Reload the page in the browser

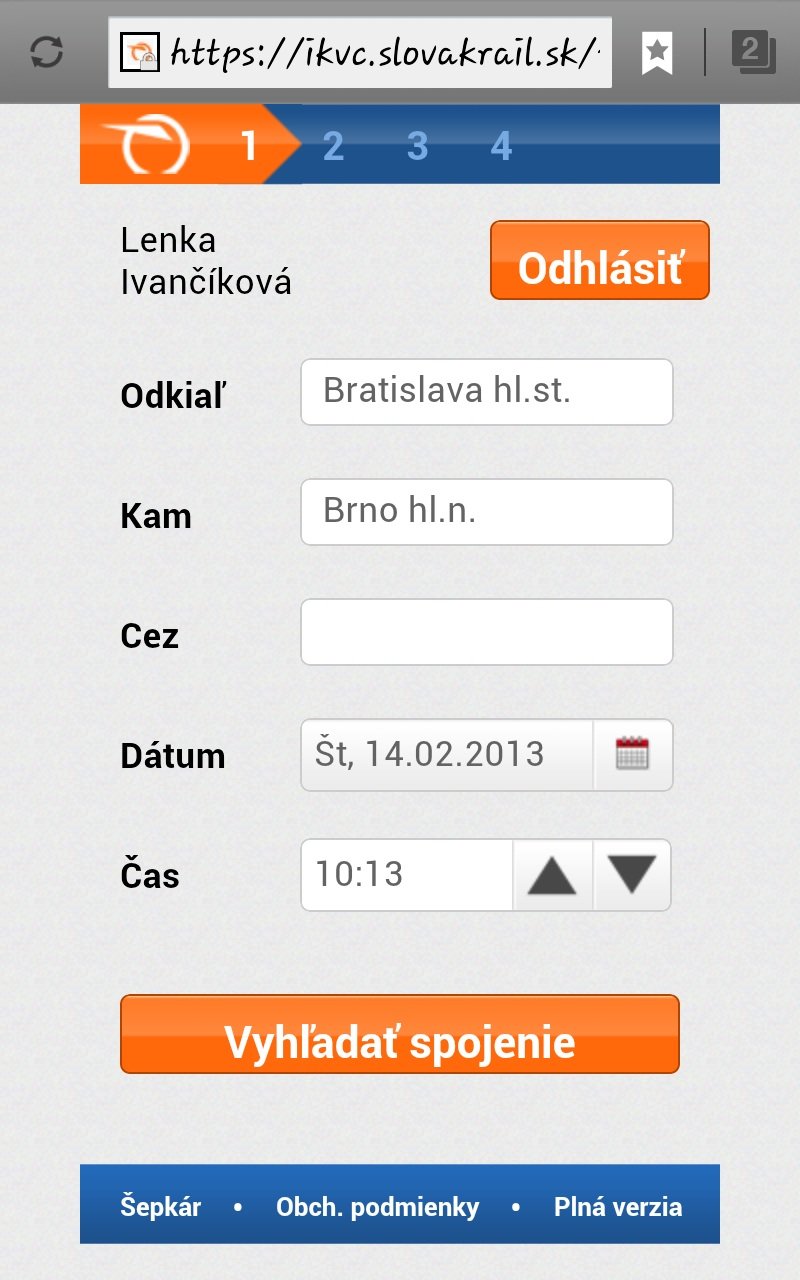pyautogui.click(x=47, y=52)
